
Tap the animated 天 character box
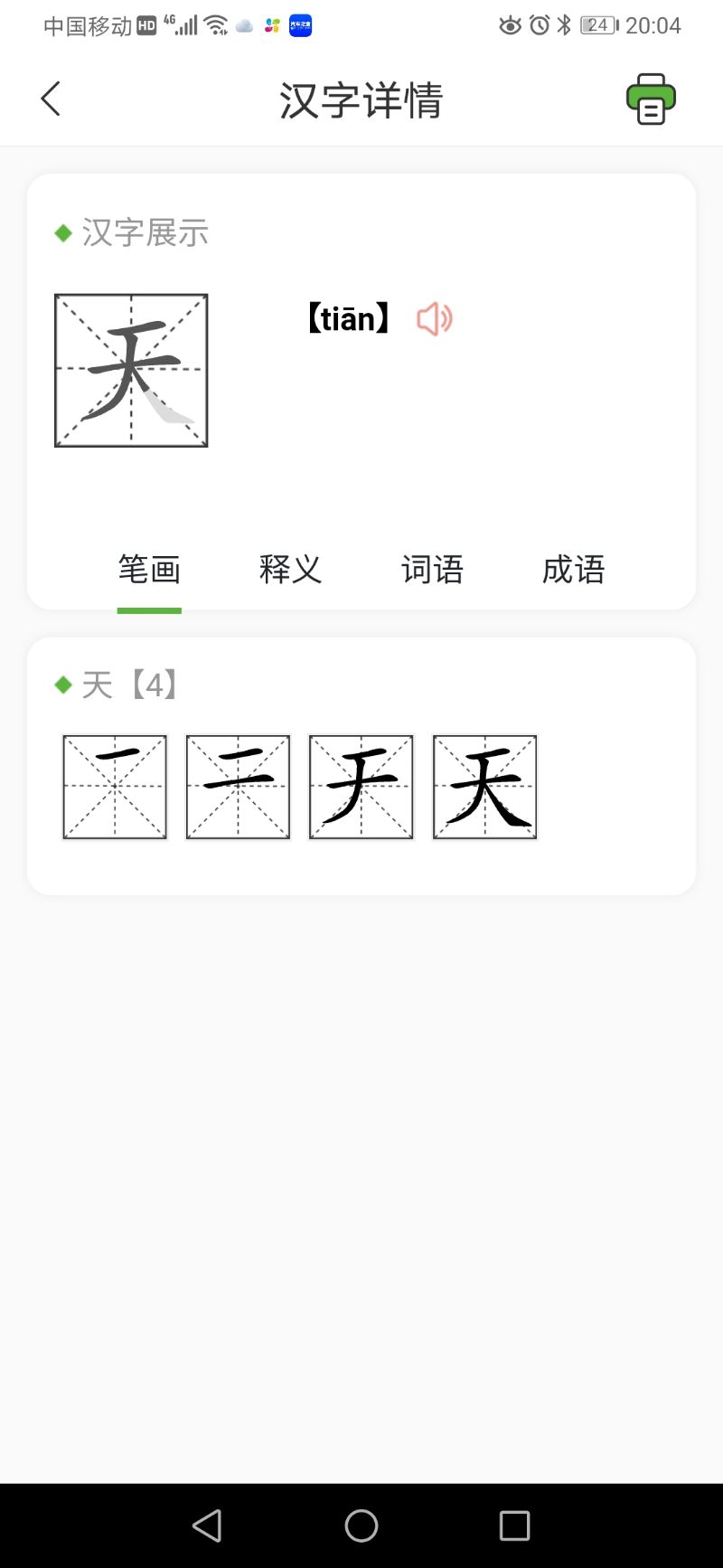(131, 370)
